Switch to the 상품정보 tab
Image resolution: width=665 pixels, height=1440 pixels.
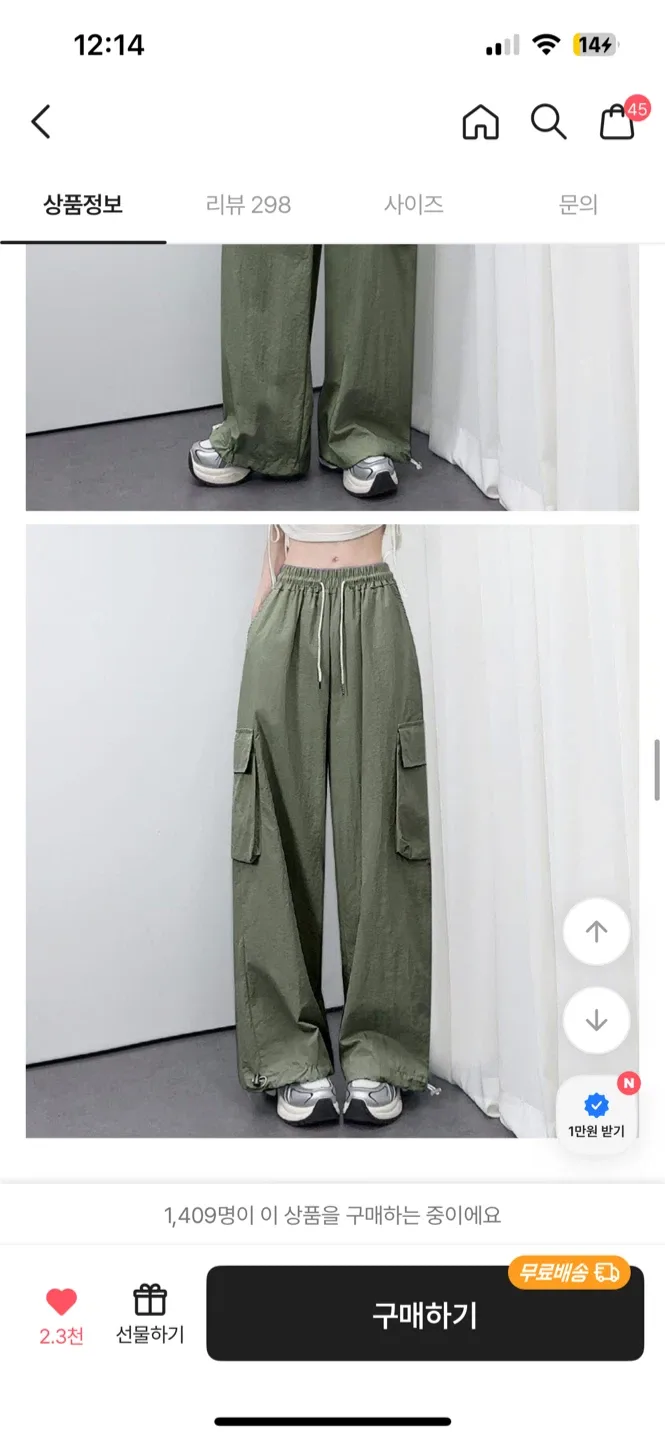point(83,205)
